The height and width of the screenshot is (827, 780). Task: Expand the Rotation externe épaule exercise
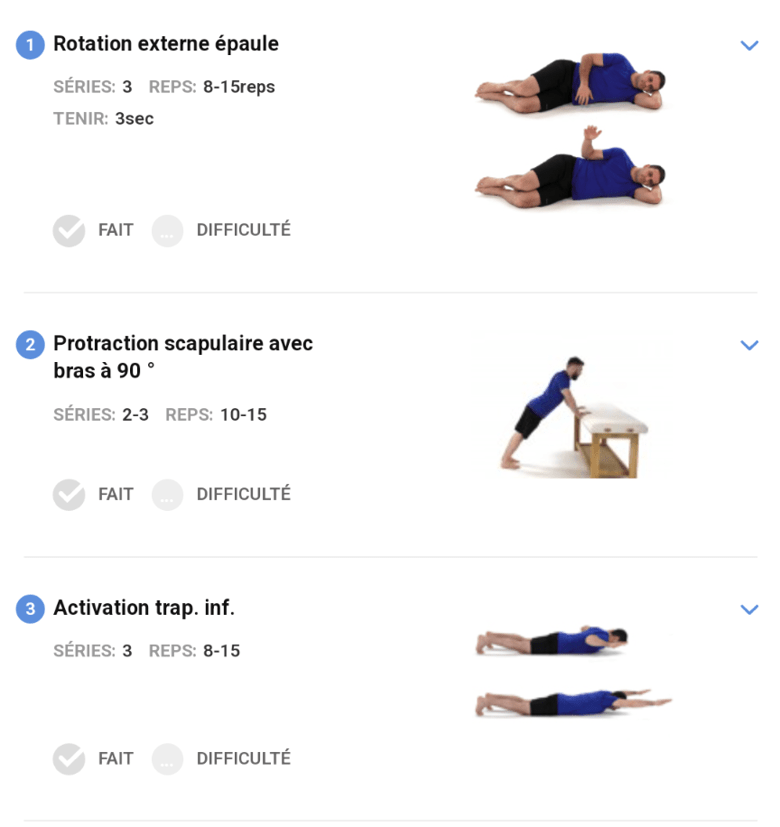[749, 45]
